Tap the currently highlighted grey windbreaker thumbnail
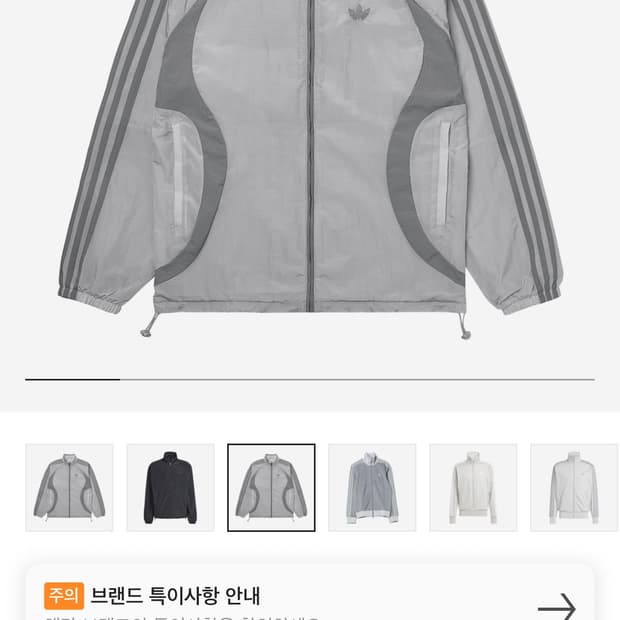The width and height of the screenshot is (620, 620). (x=271, y=488)
